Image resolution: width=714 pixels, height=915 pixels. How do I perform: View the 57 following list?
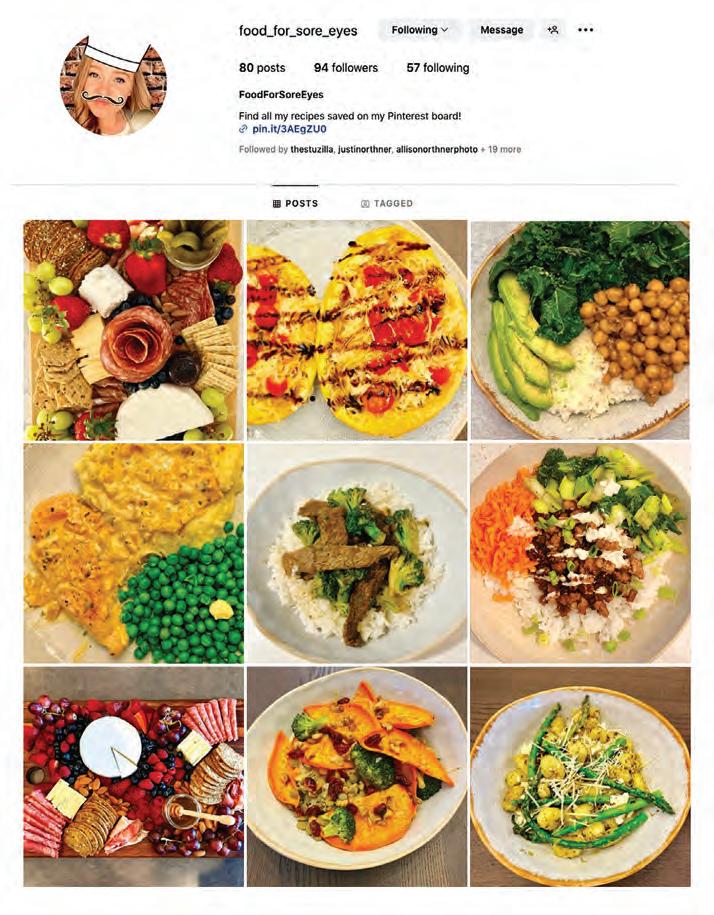pyautogui.click(x=438, y=68)
